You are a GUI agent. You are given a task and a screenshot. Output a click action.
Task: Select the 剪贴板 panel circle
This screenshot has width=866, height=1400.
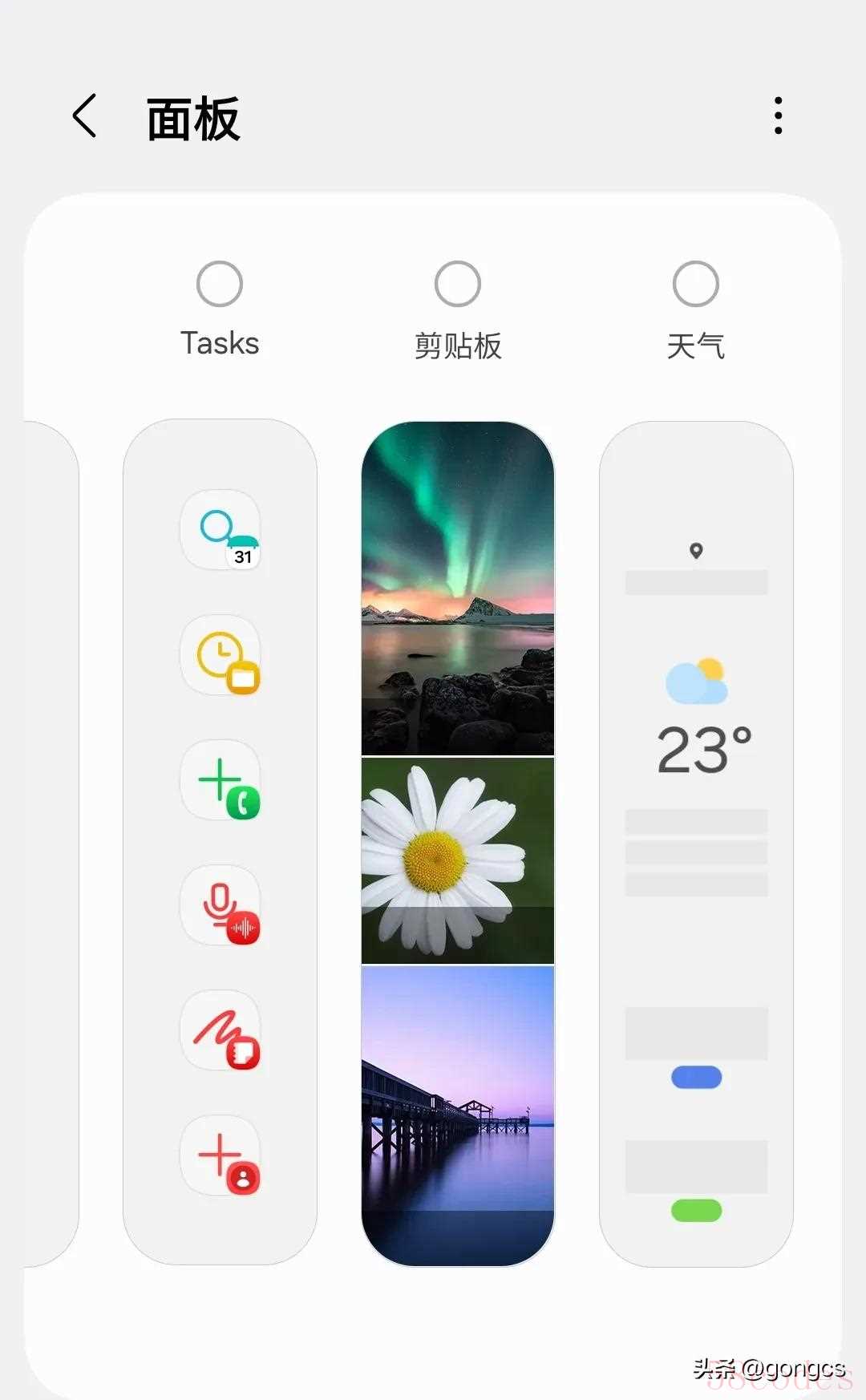(458, 284)
